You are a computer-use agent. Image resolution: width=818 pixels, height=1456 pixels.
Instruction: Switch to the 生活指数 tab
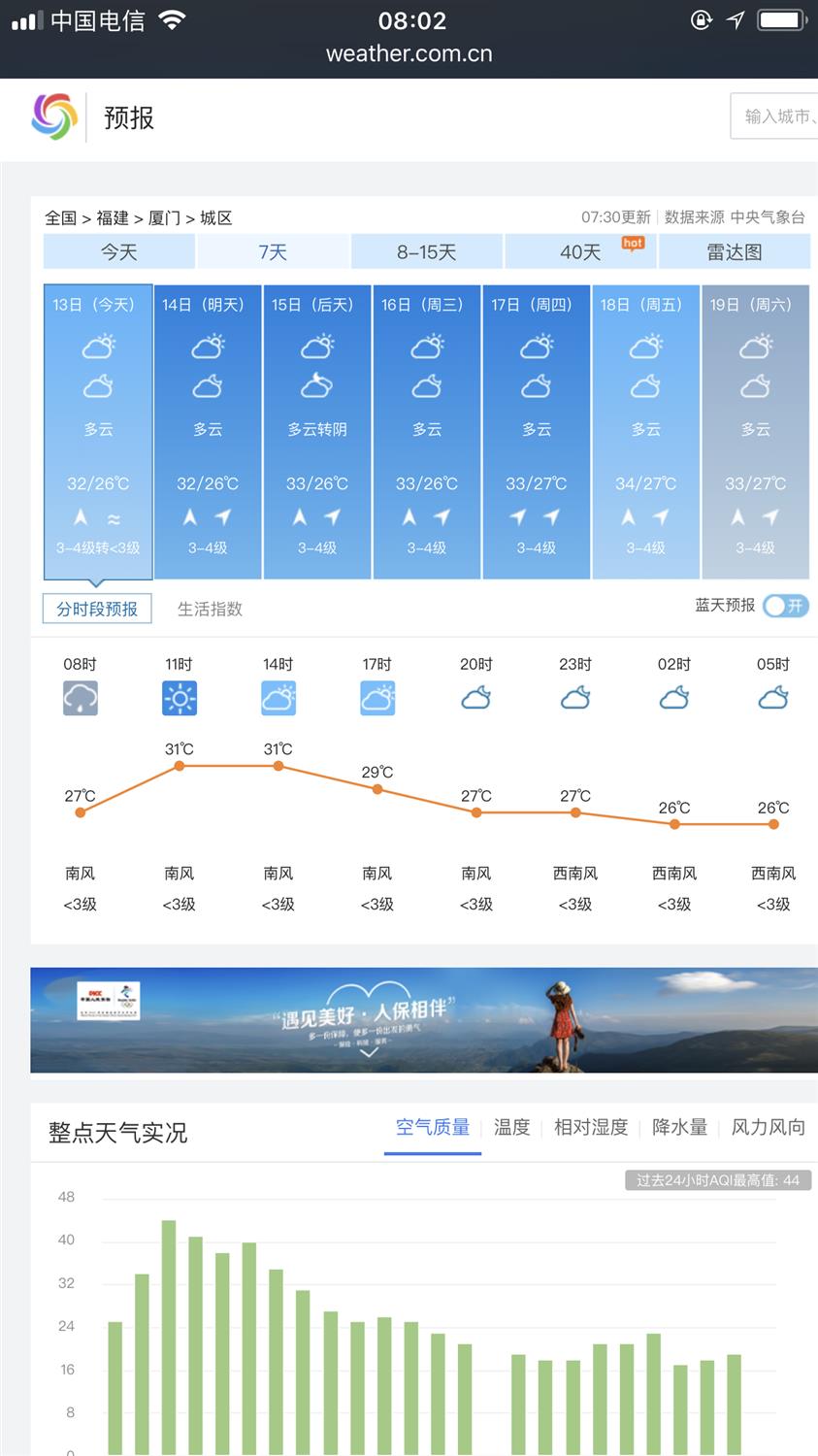point(210,609)
